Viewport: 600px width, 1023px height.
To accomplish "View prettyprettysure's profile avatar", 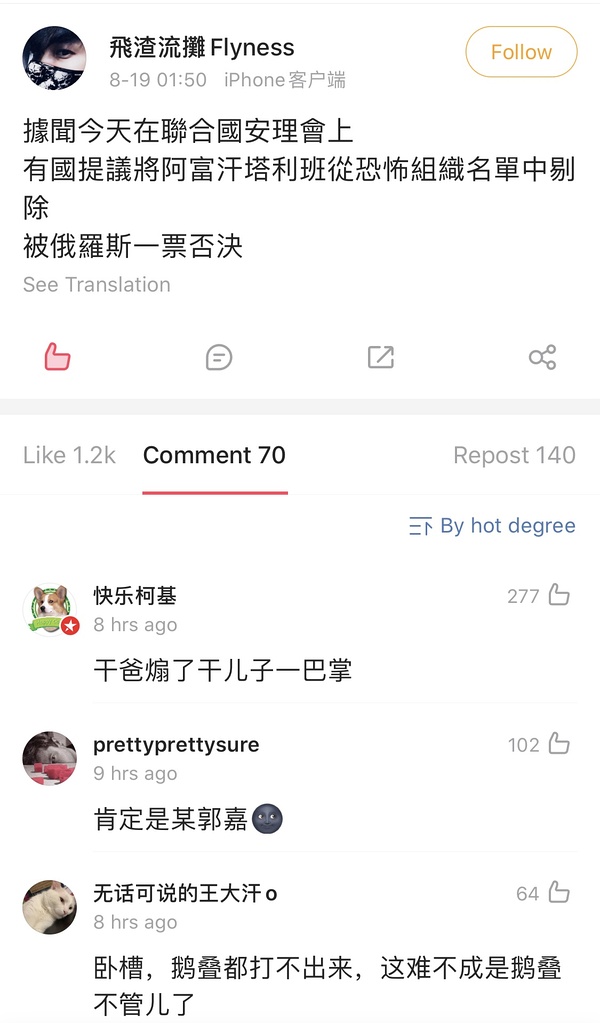I will pyautogui.click(x=50, y=758).
